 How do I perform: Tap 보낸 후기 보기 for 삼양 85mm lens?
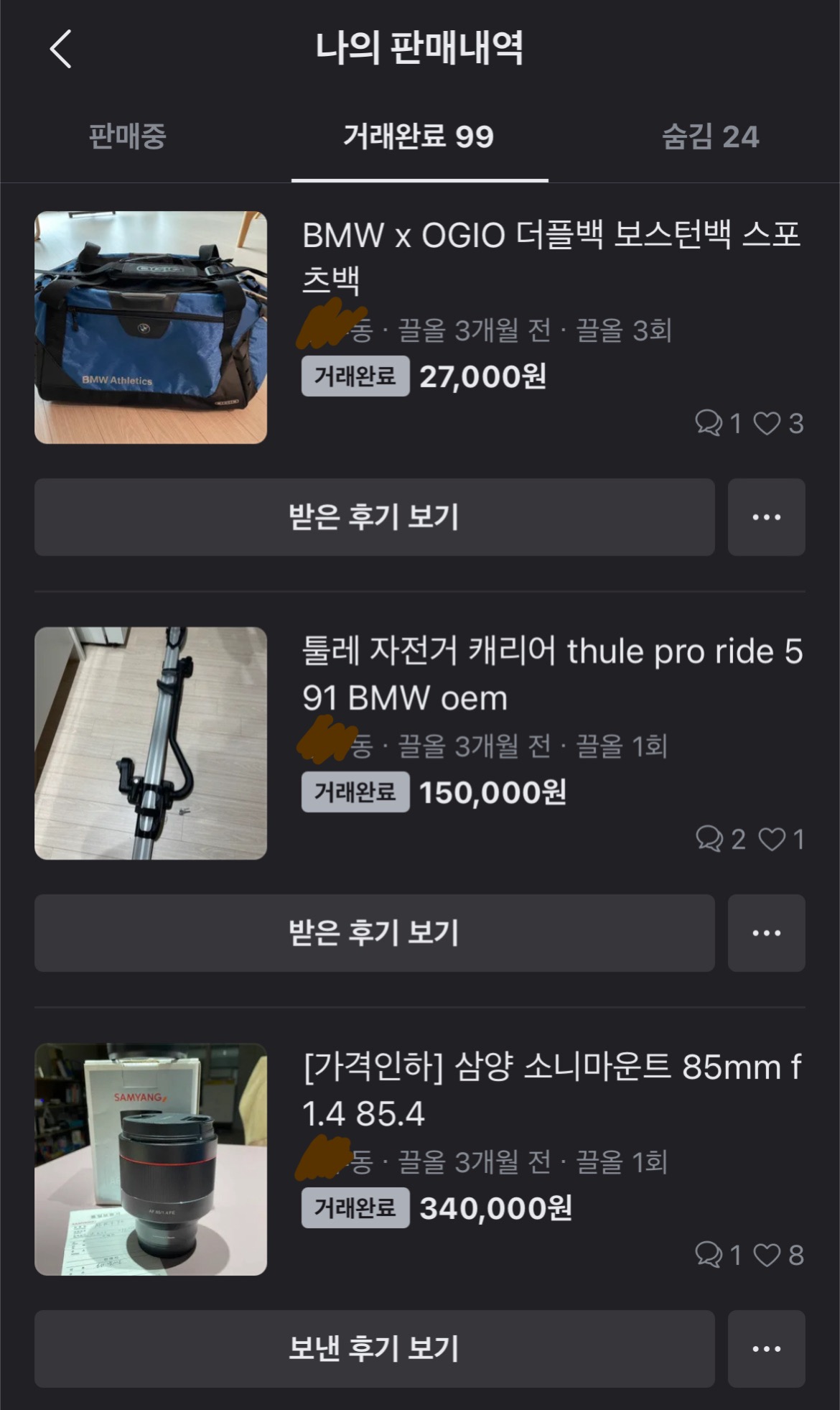click(x=374, y=1349)
